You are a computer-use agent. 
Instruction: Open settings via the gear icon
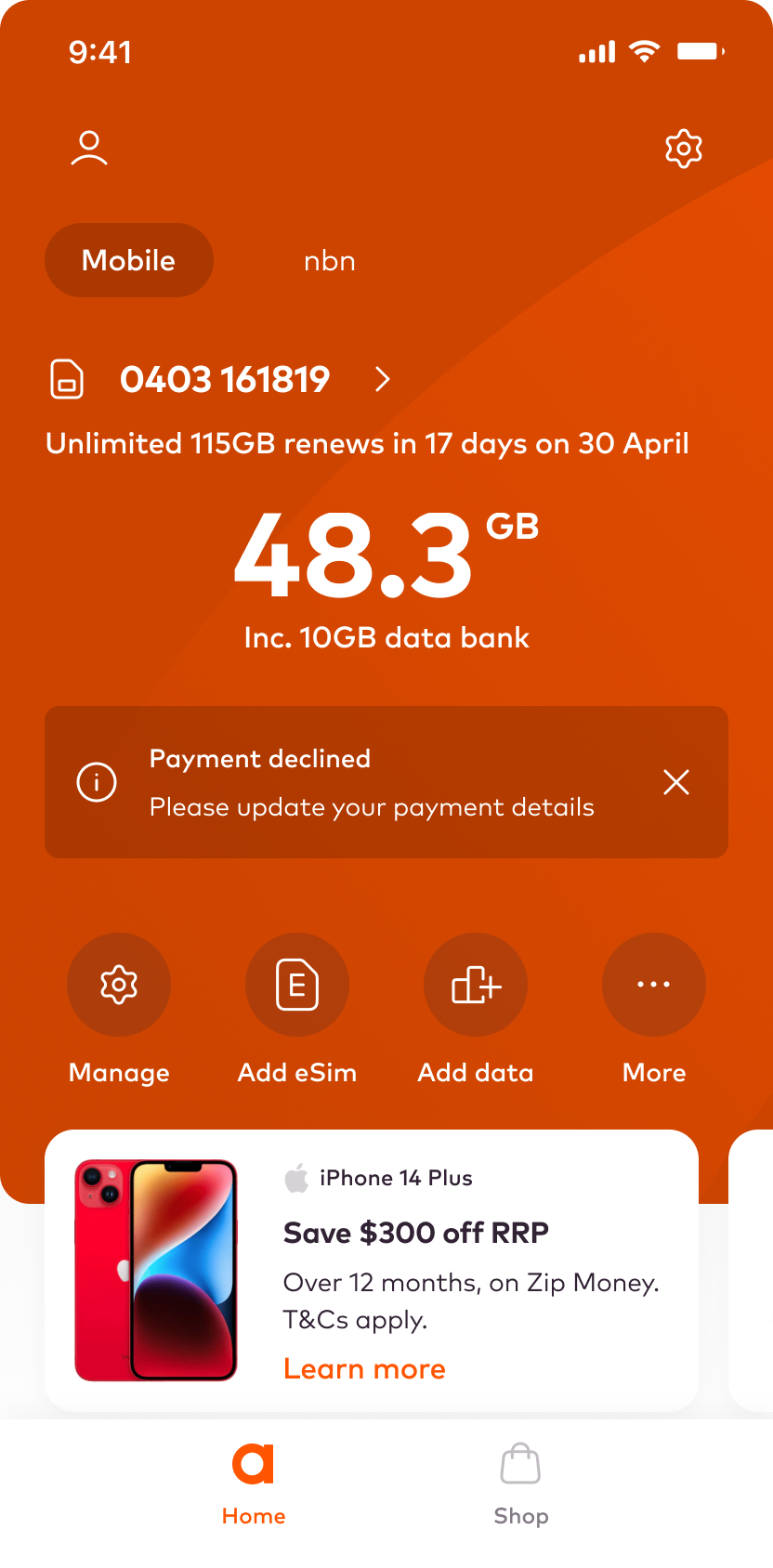pyautogui.click(x=683, y=149)
